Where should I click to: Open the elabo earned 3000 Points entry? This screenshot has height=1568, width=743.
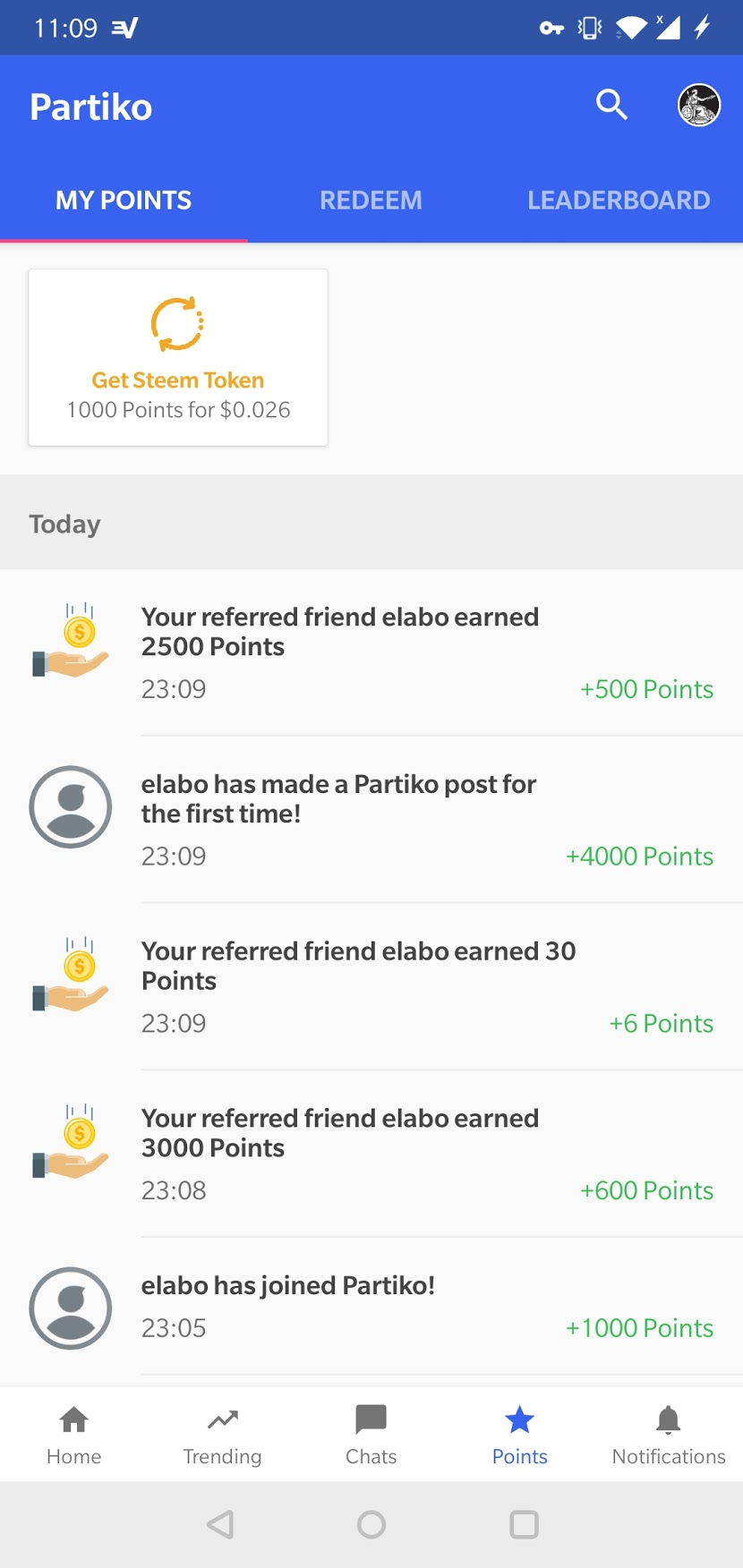click(371, 1154)
